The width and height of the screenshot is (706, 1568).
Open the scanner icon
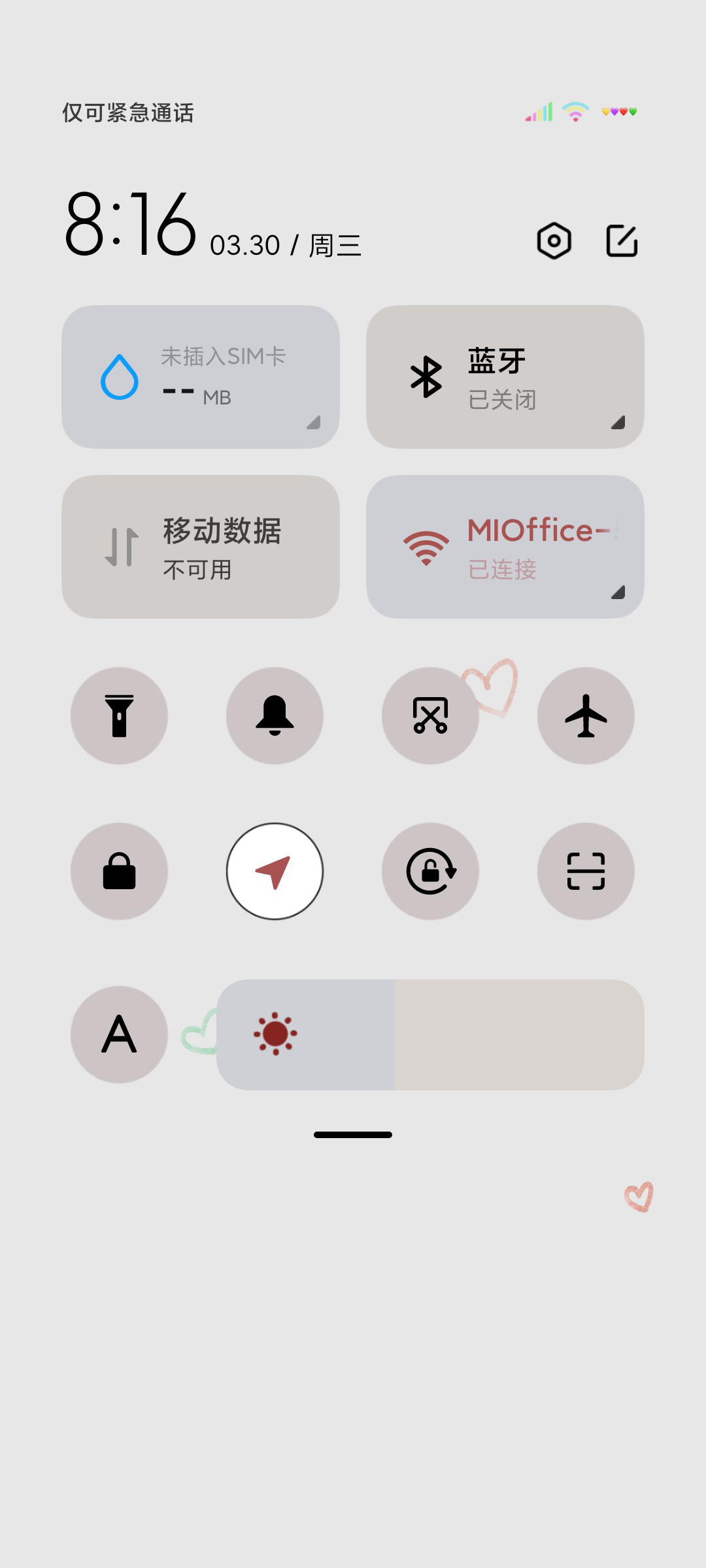pos(586,872)
